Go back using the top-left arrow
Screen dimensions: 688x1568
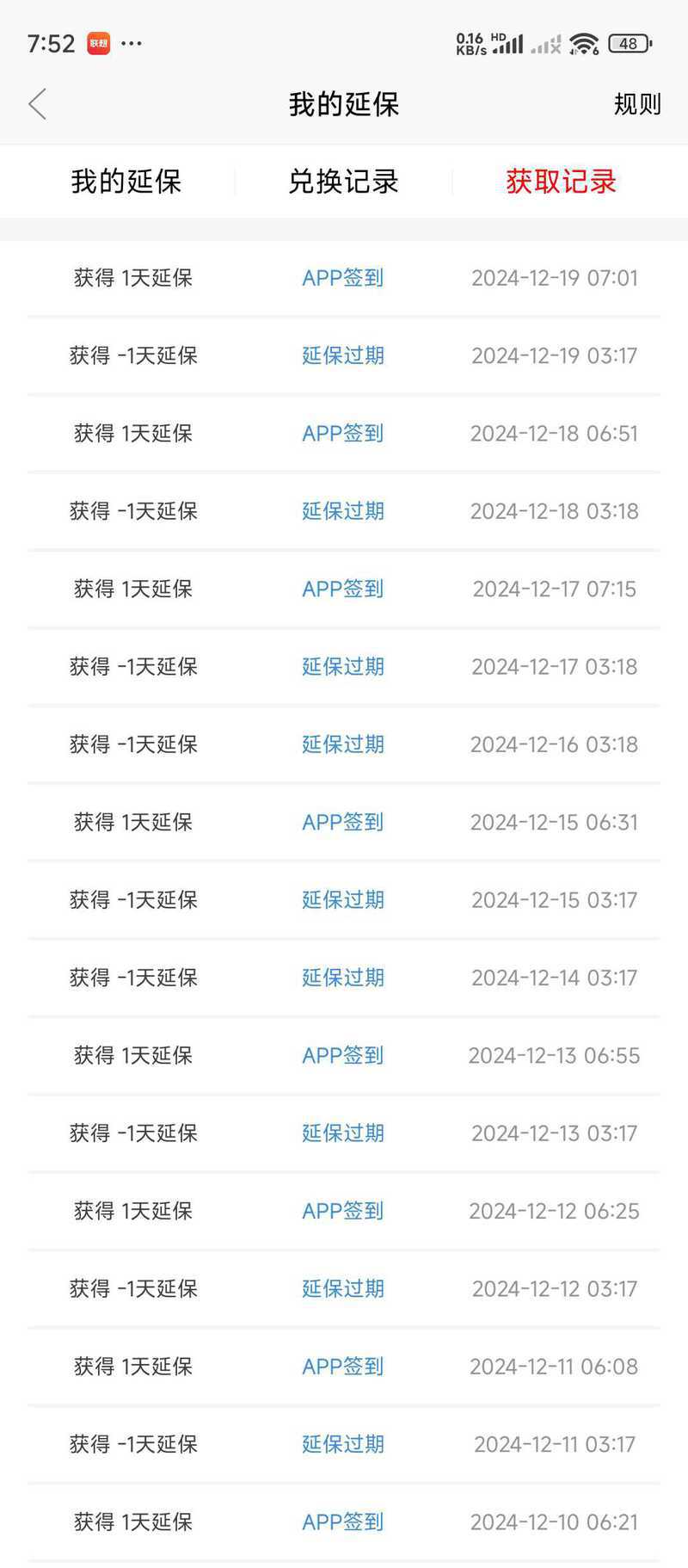pyautogui.click(x=37, y=104)
